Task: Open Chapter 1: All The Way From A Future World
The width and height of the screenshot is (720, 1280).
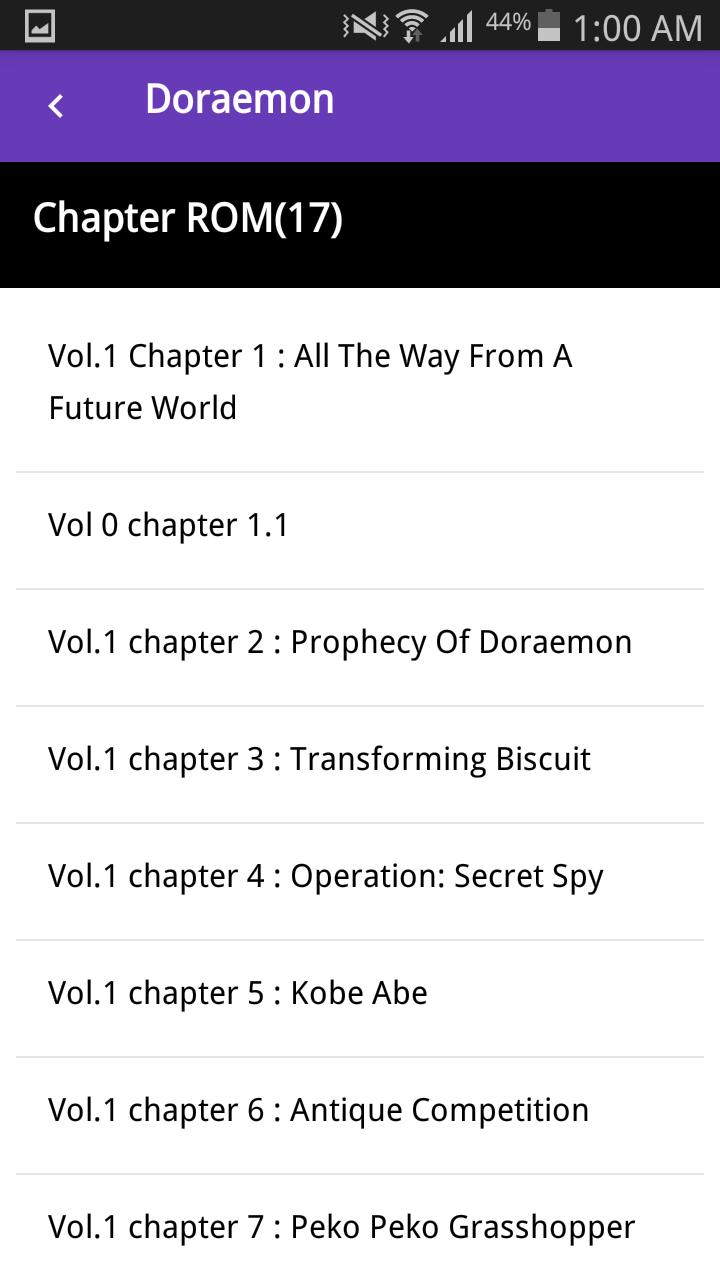Action: point(310,381)
